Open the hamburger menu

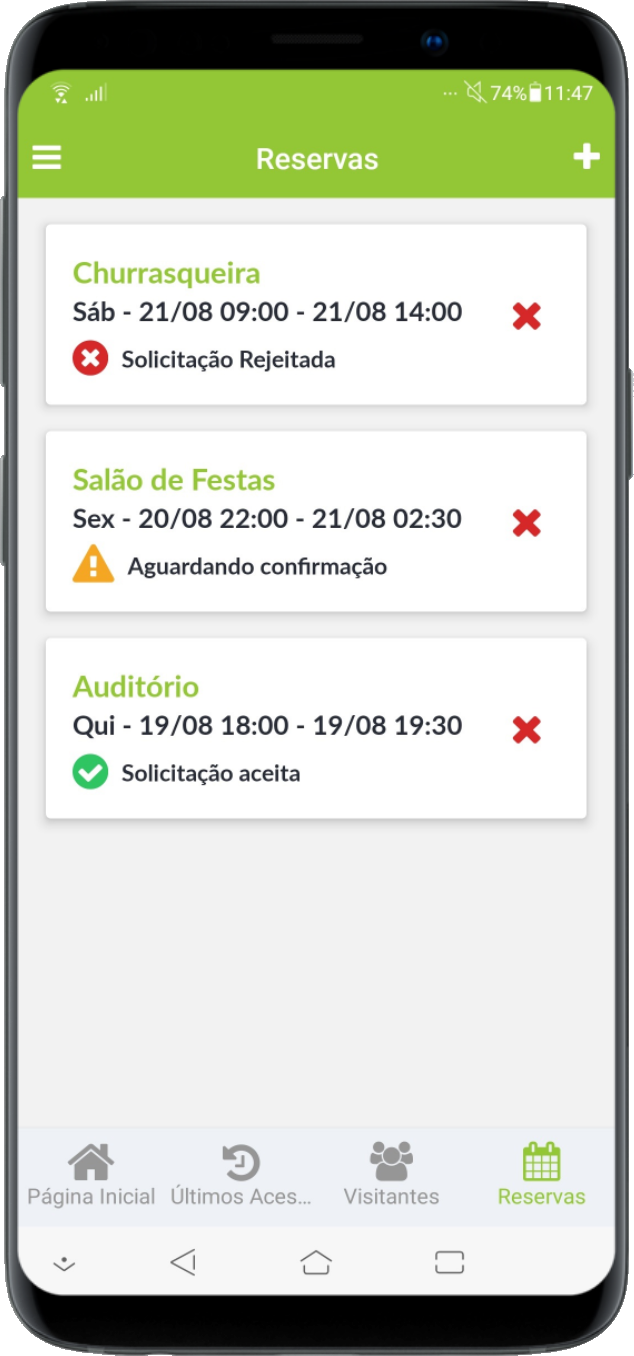click(x=47, y=158)
